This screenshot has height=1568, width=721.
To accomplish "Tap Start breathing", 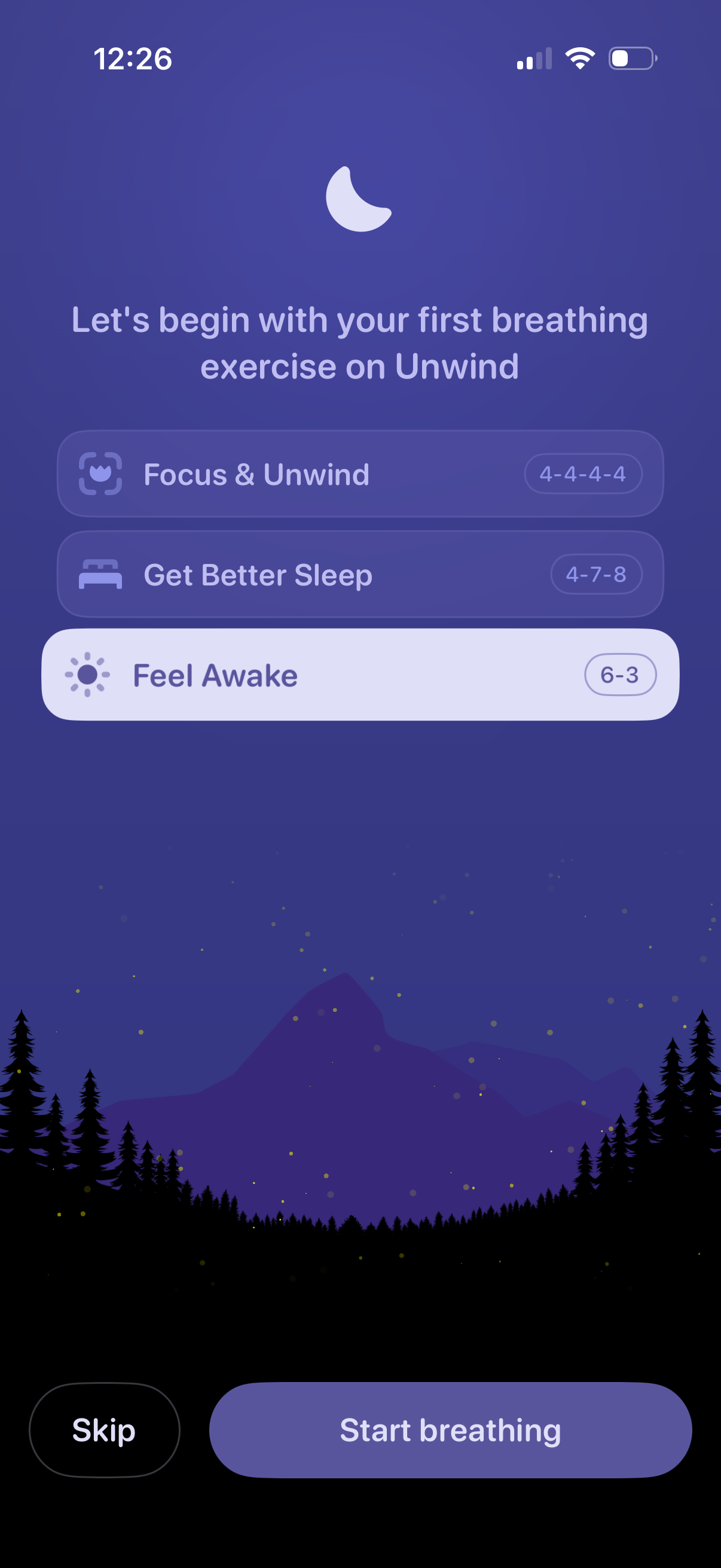I will (450, 1430).
